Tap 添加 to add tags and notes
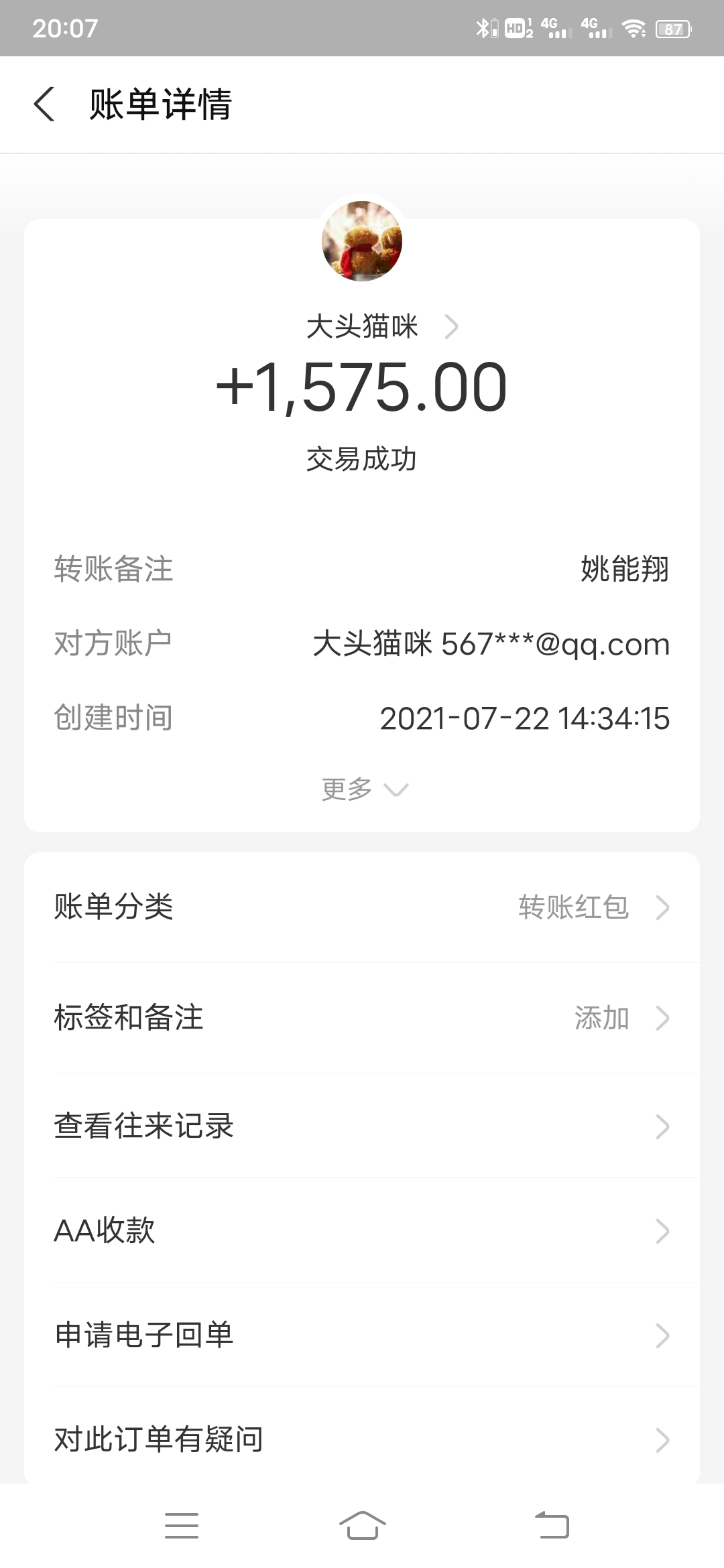 point(601,1019)
